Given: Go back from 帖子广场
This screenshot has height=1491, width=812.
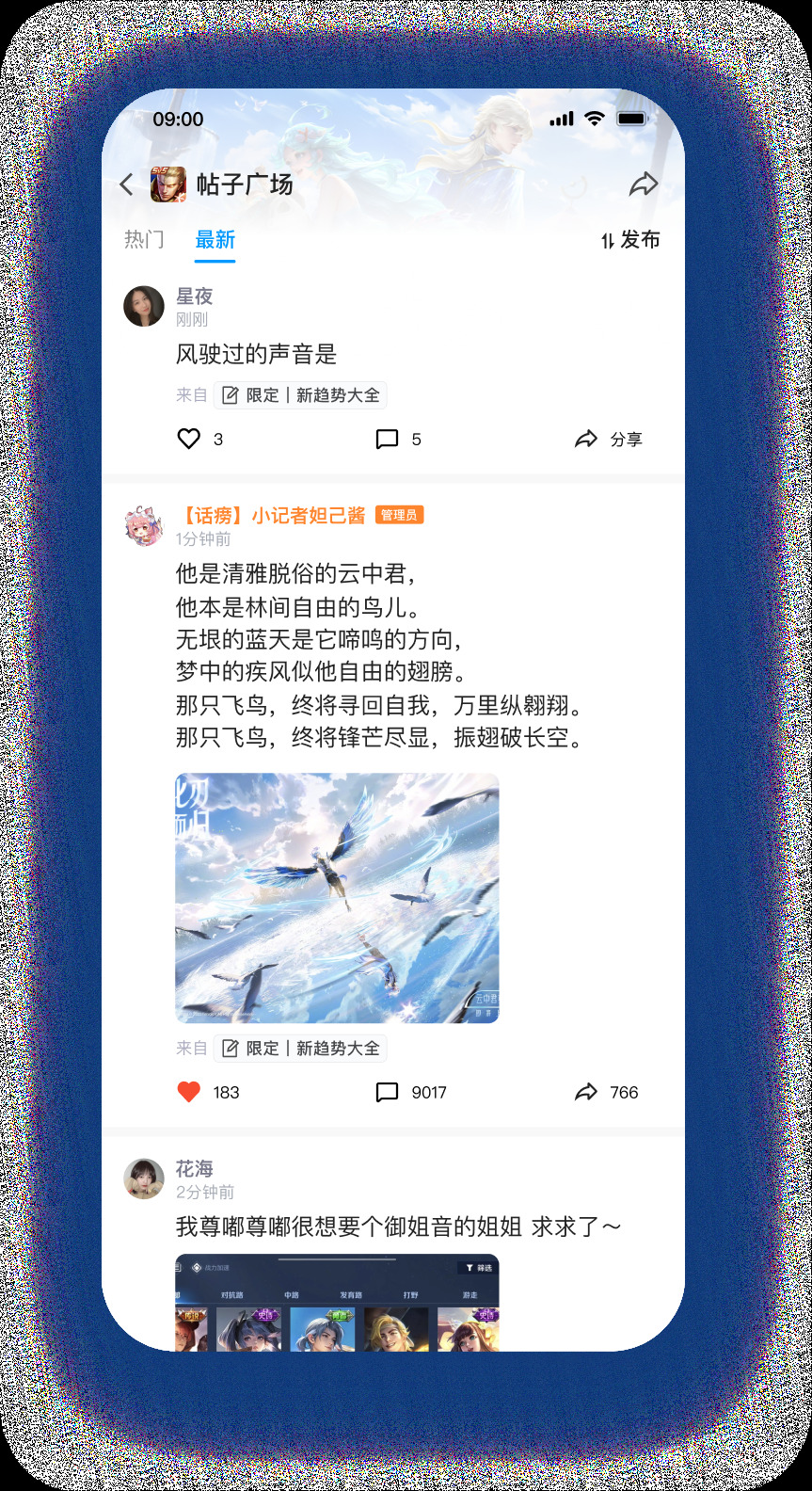Looking at the screenshot, I should click(x=127, y=184).
